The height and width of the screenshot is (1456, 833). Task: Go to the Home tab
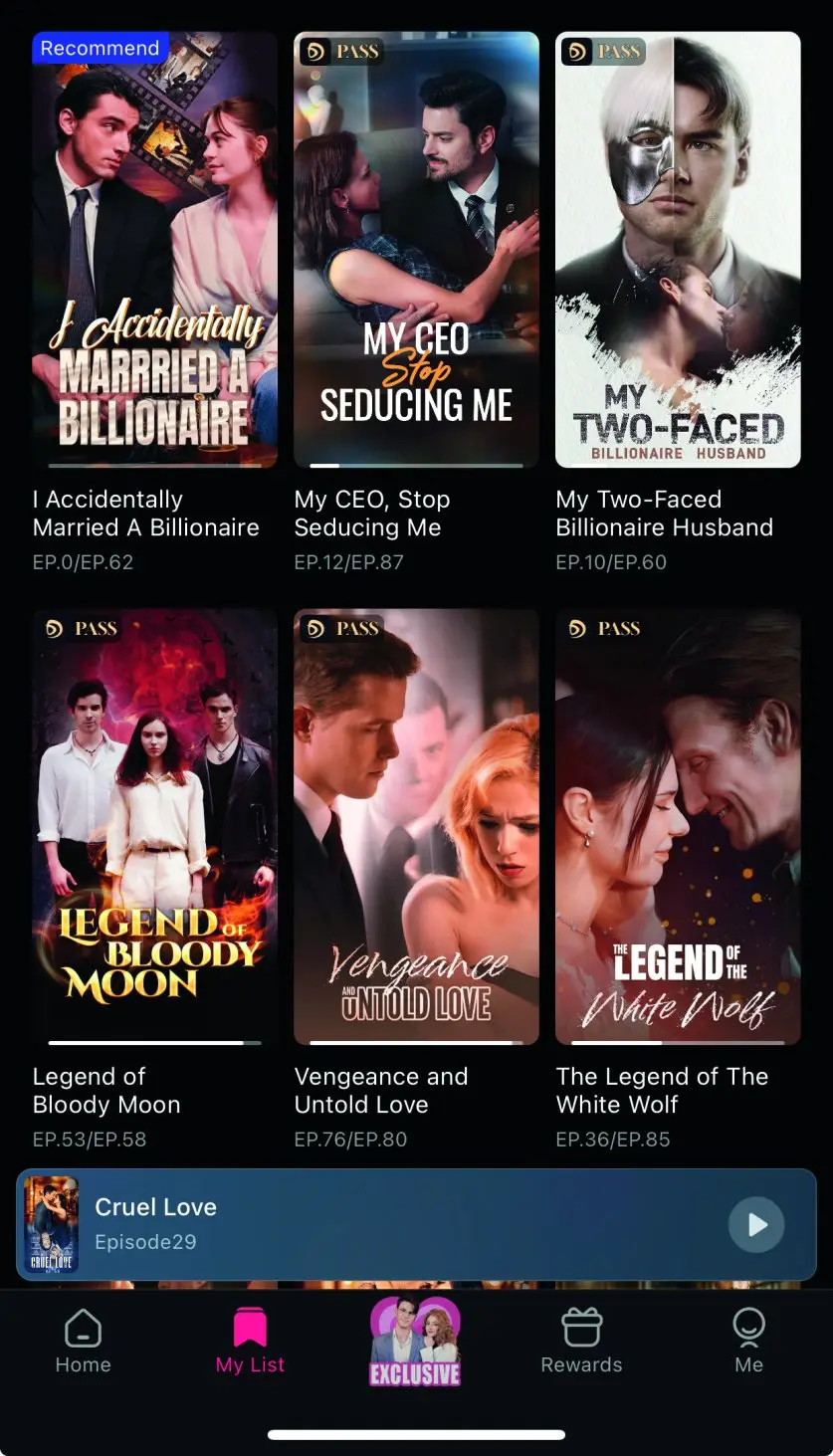[83, 1342]
